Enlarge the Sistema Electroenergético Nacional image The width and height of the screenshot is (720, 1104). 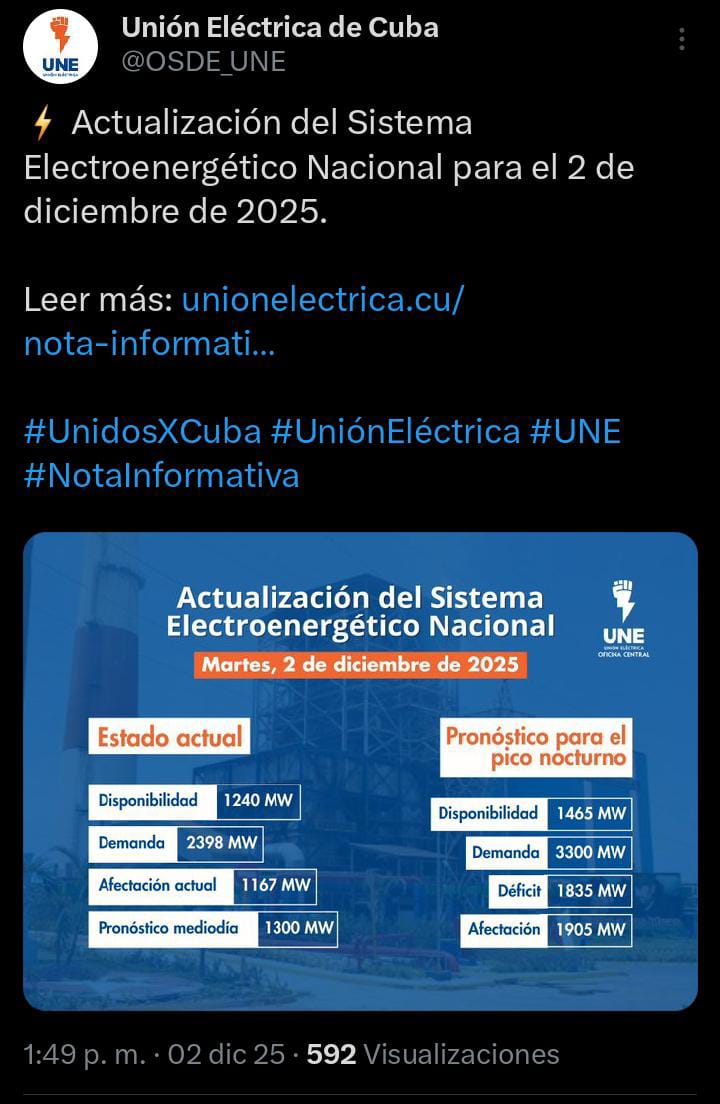tap(360, 770)
